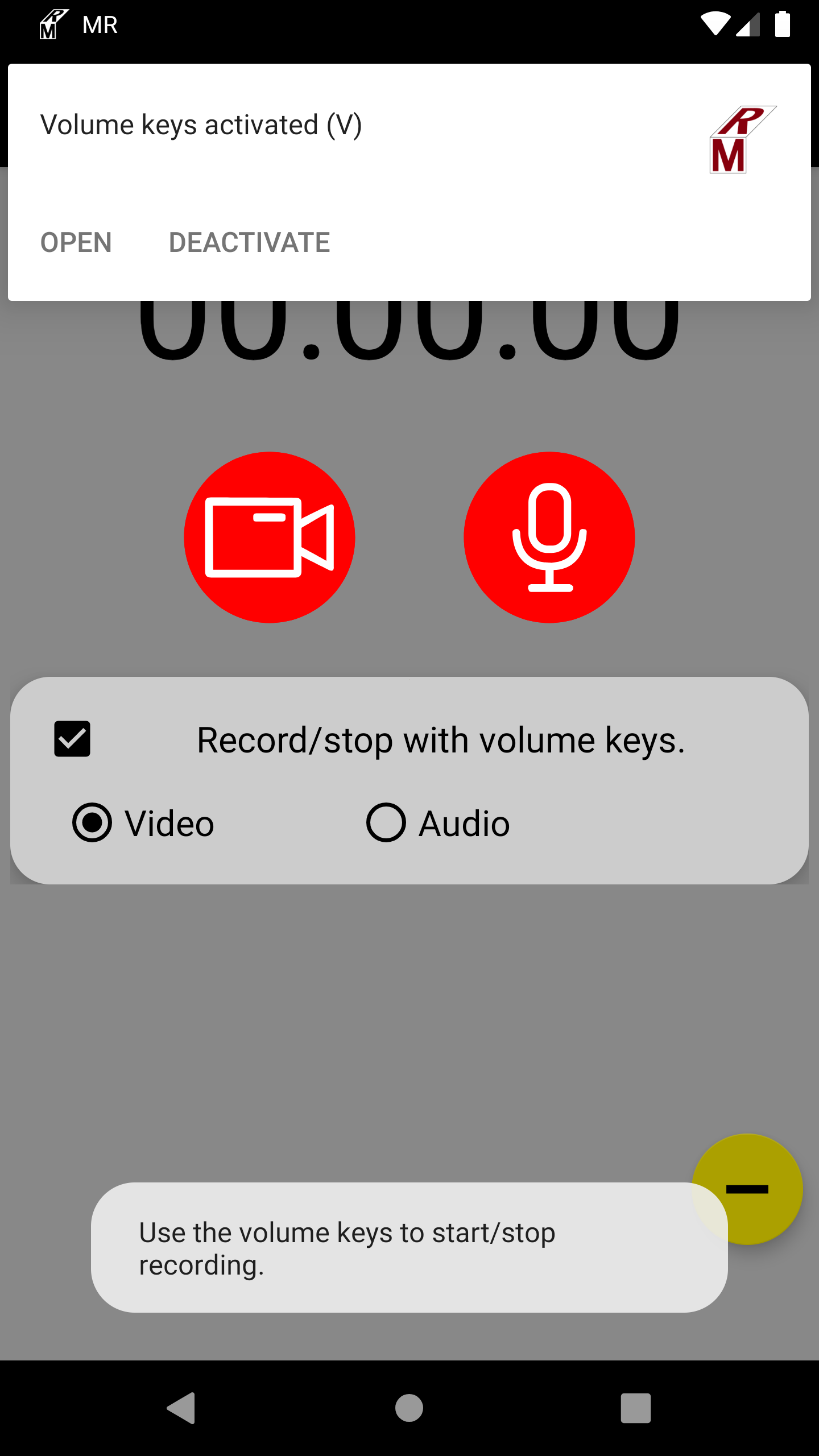
Task: Uncheck Record/stop with volume keys
Action: point(72,739)
